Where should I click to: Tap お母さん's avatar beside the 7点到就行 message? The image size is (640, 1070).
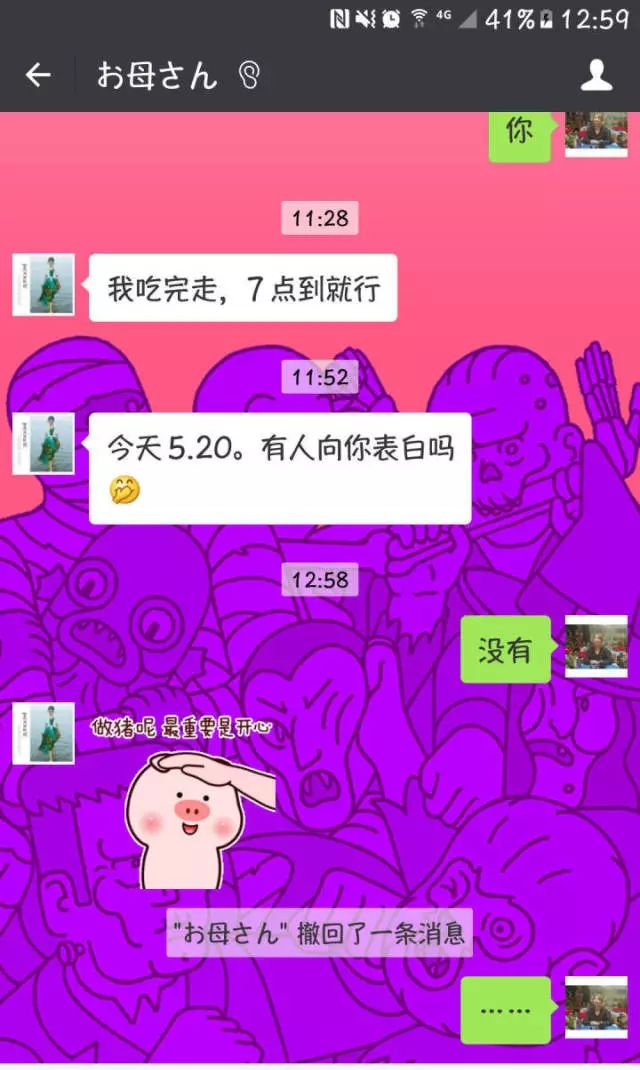coord(43,285)
